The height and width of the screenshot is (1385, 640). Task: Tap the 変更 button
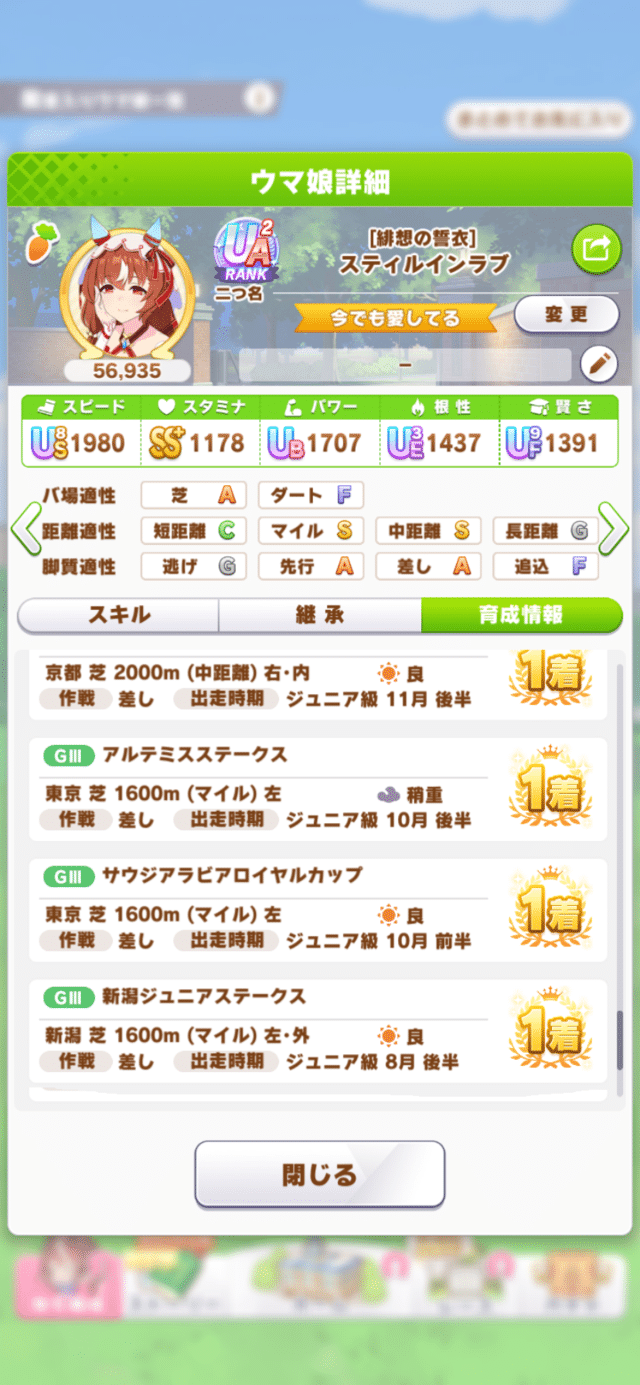(566, 315)
